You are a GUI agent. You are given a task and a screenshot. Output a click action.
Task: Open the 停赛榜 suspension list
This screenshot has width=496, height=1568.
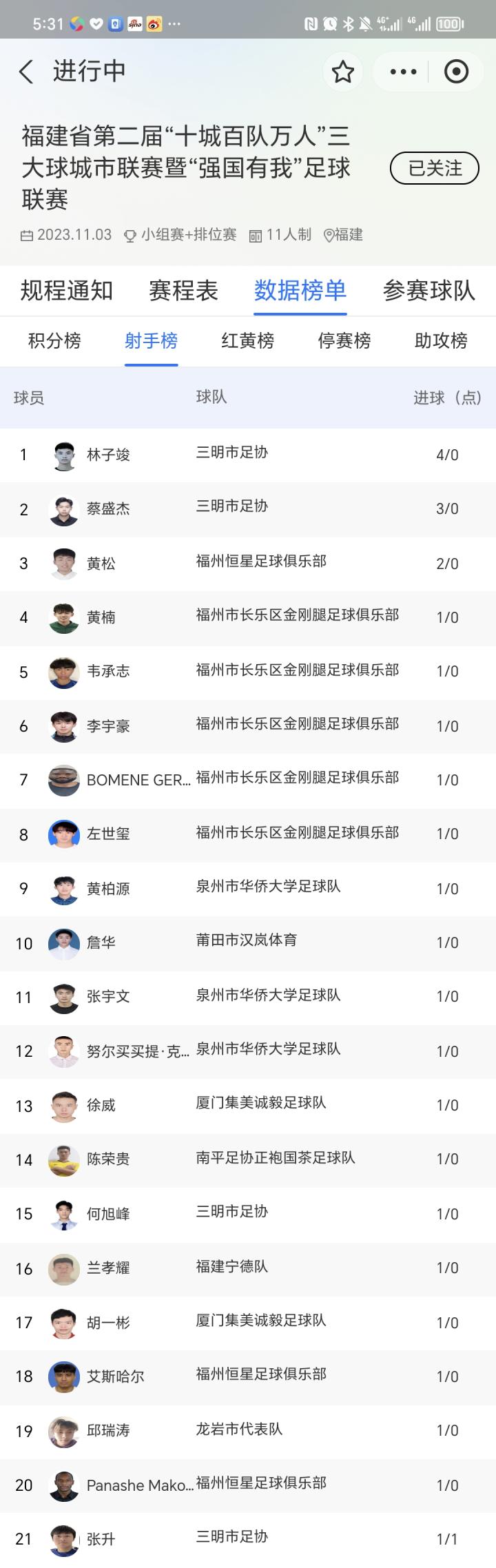click(x=344, y=340)
